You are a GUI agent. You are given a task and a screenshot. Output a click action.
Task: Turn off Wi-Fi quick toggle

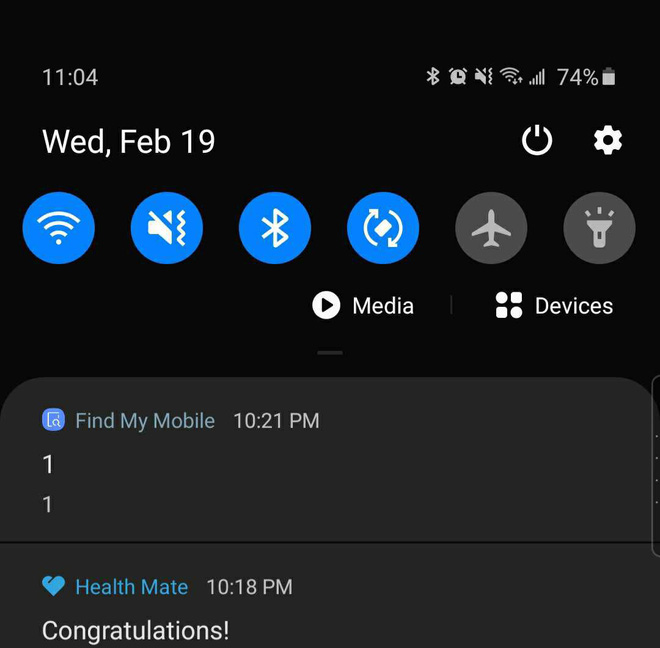(59, 229)
